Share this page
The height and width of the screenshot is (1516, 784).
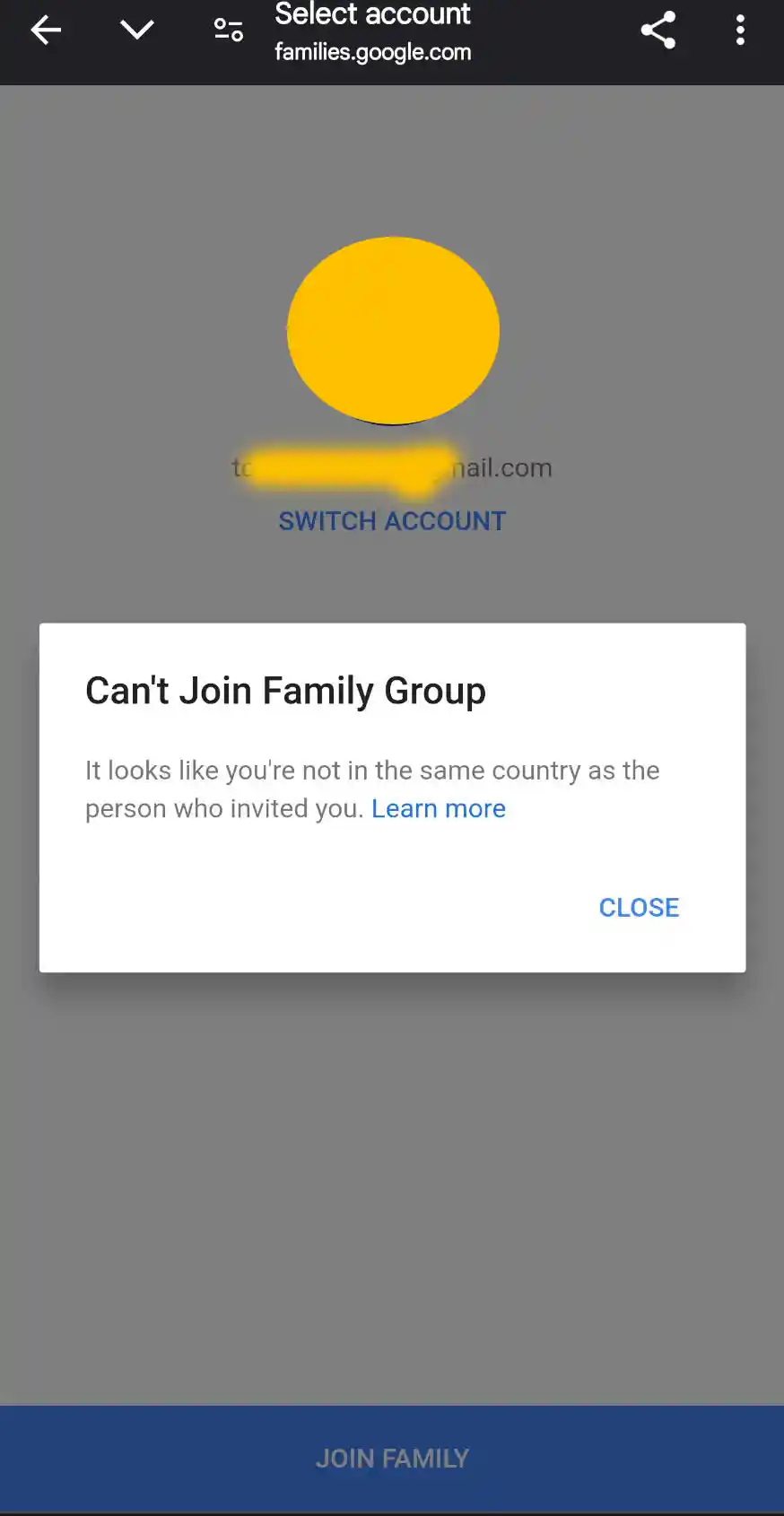tap(658, 30)
